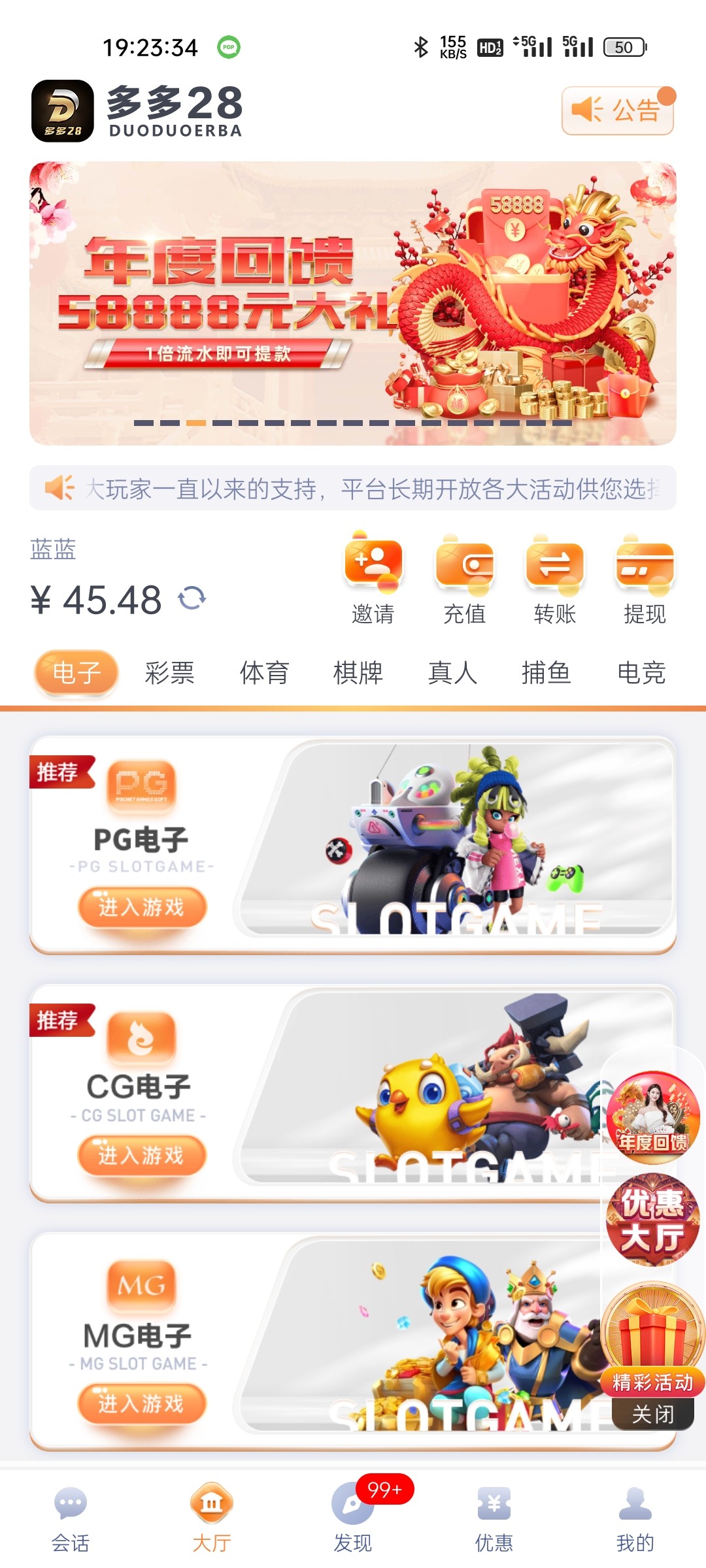
Task: Enter the CG电子 game
Action: pos(142,1154)
